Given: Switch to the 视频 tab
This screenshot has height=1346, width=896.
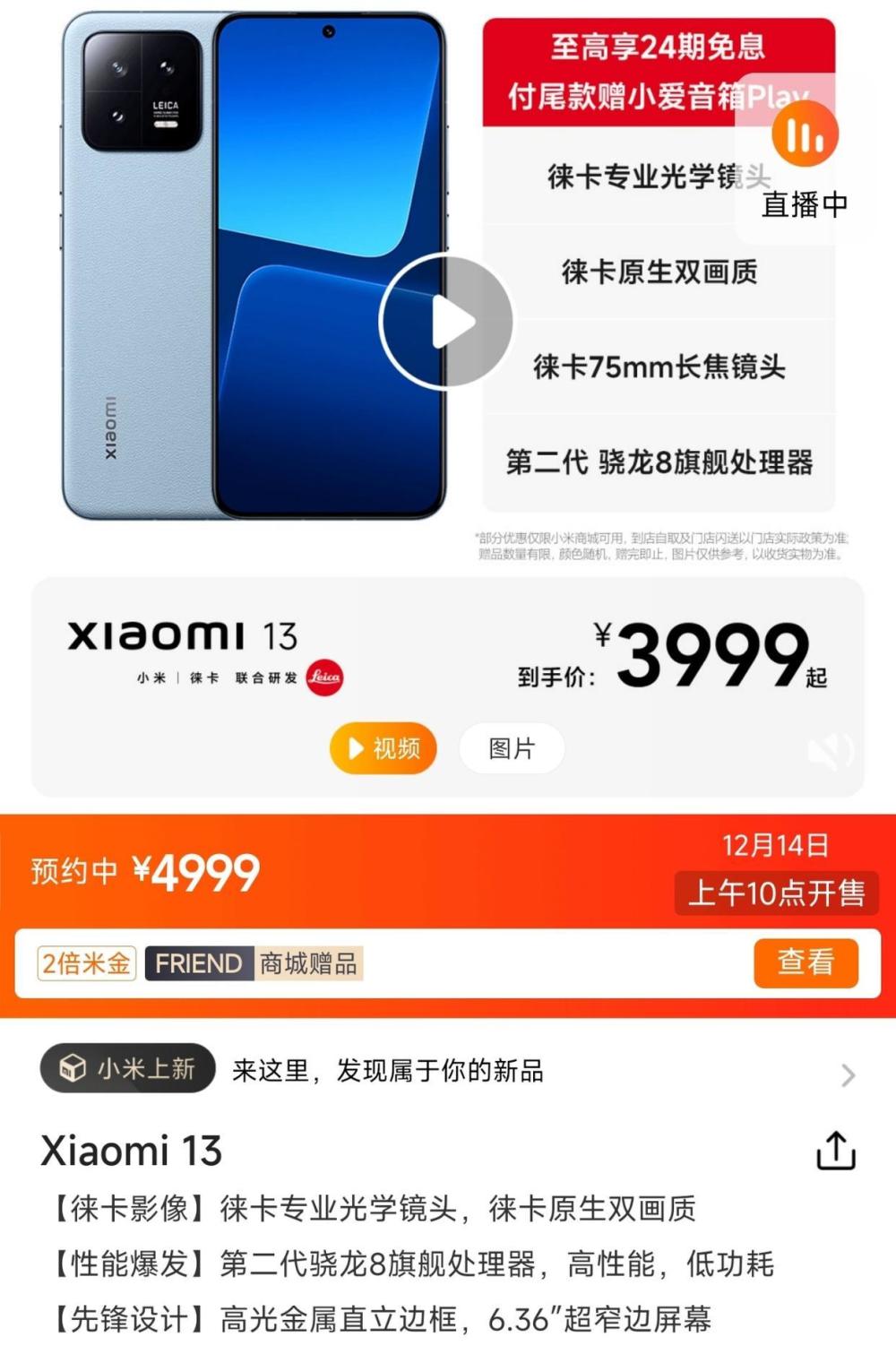Looking at the screenshot, I should click(383, 747).
